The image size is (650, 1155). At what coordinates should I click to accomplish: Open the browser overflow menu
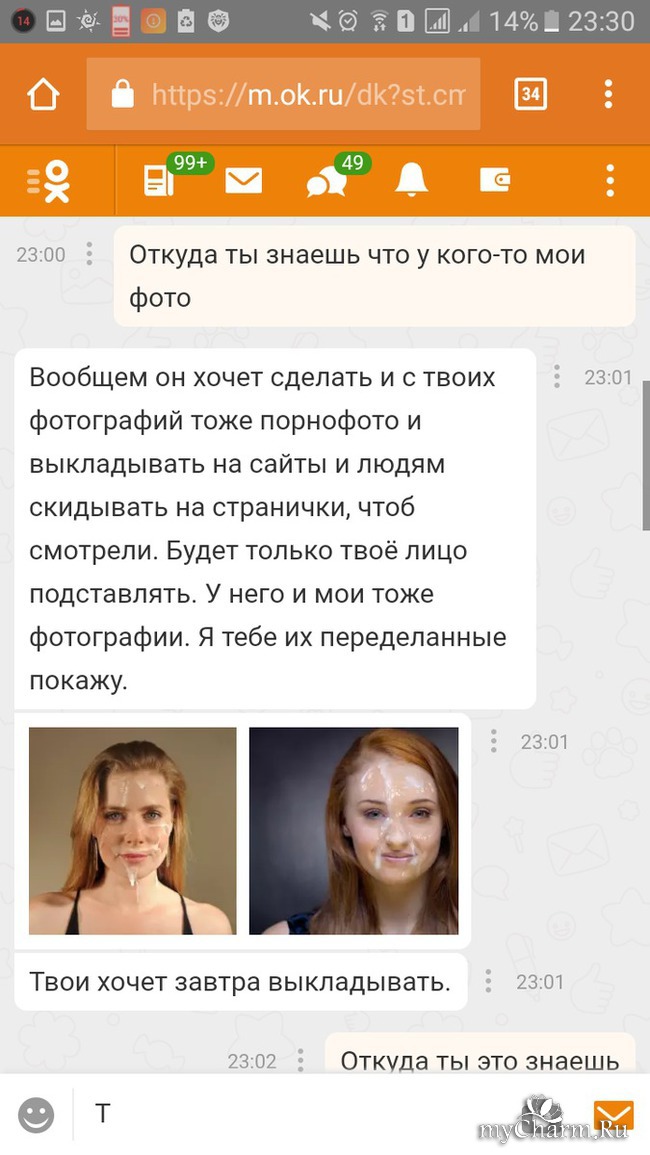608,95
